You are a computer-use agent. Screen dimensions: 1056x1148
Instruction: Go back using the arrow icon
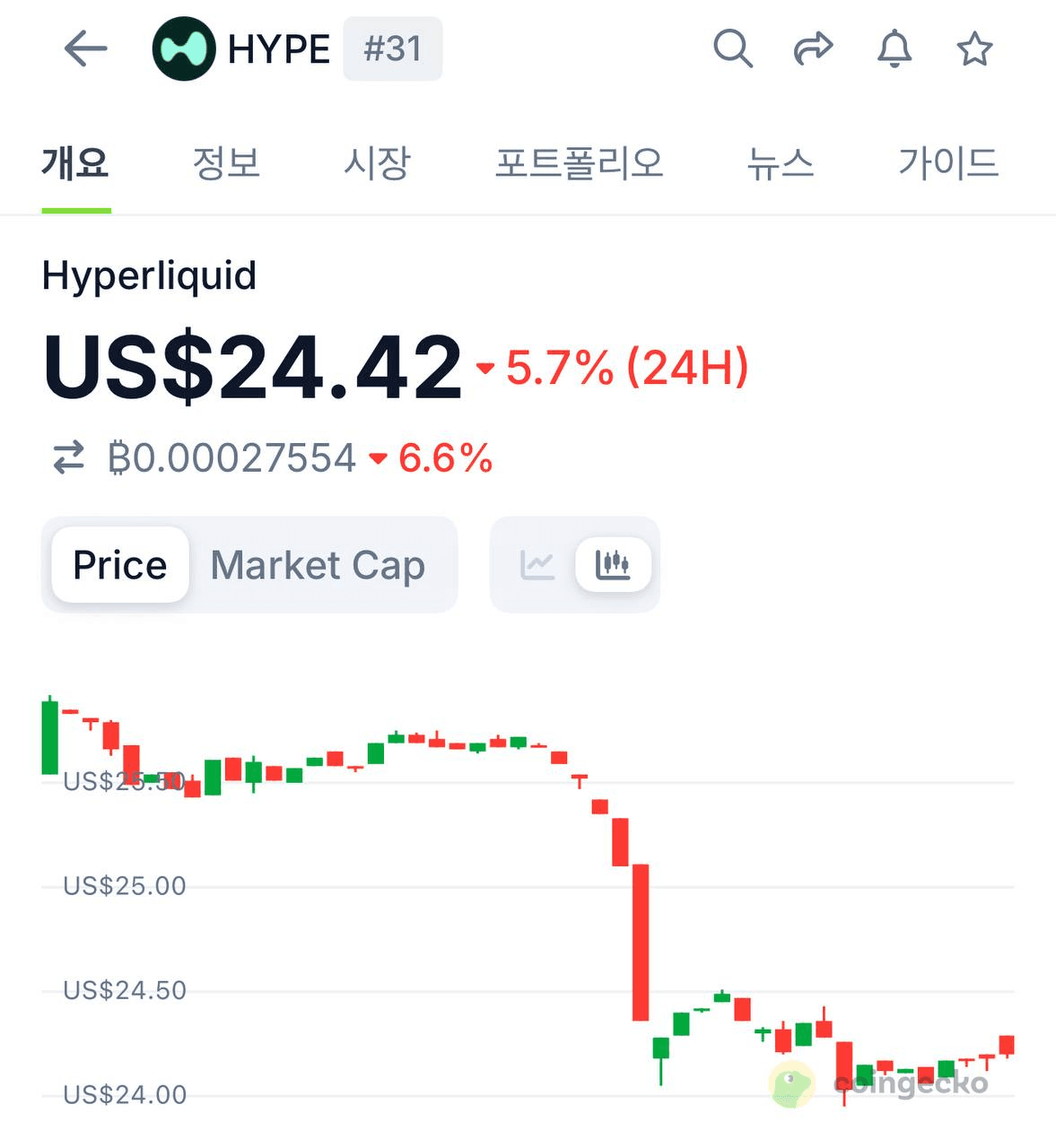86,48
